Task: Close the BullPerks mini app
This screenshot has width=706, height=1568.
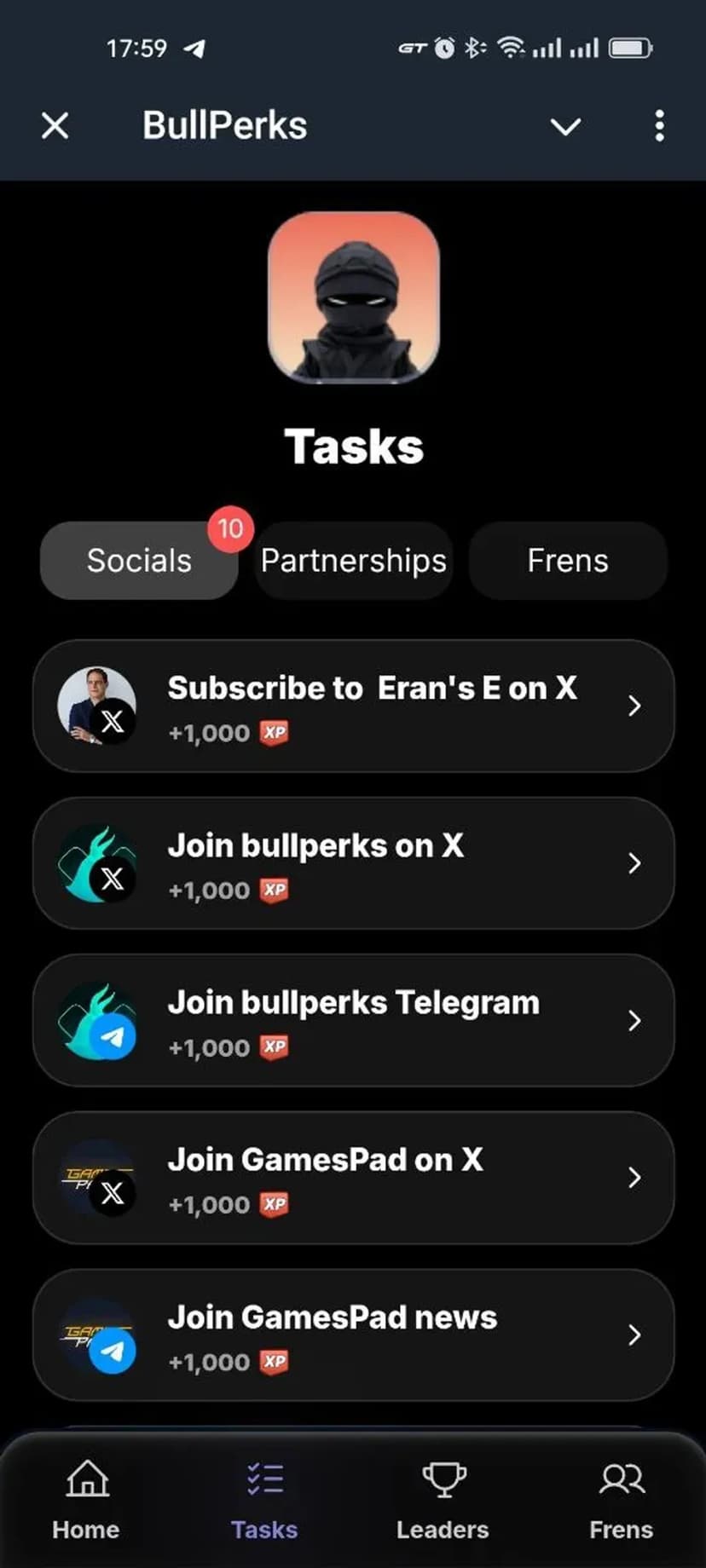Action: click(x=55, y=126)
